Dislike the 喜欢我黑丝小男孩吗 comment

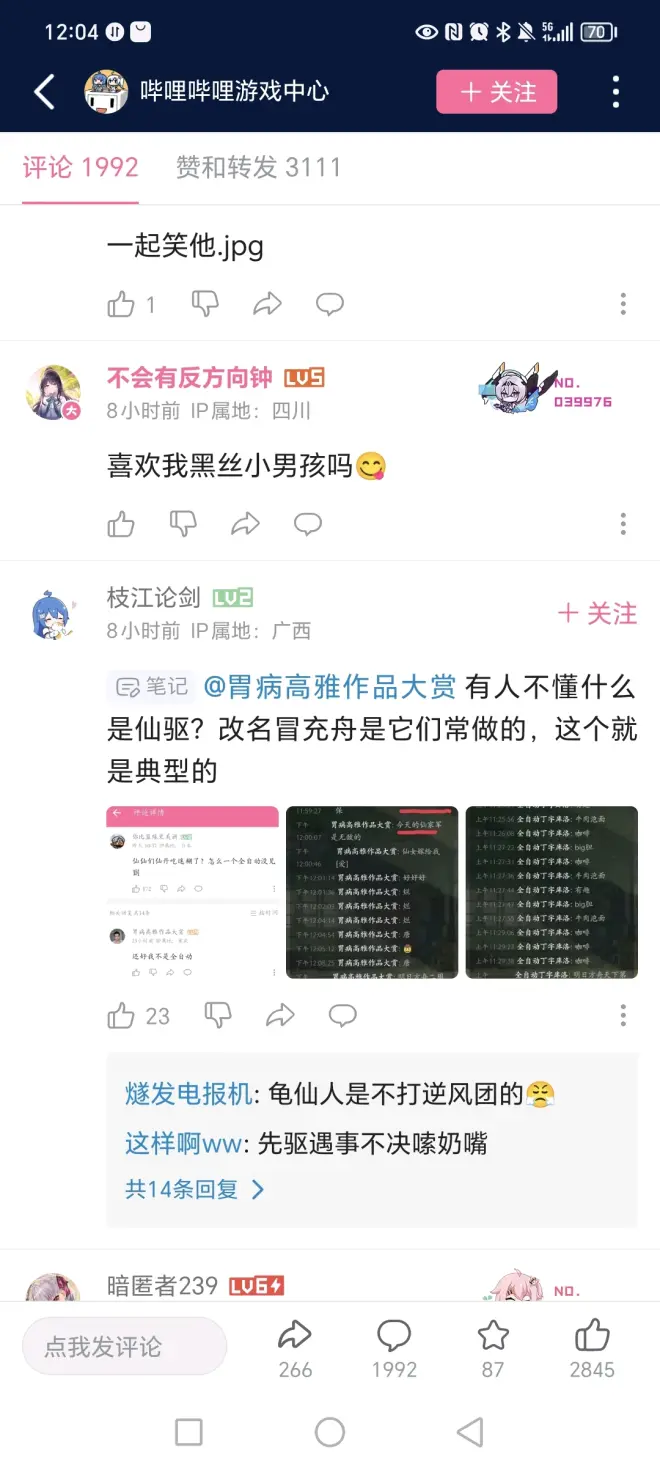pyautogui.click(x=183, y=523)
